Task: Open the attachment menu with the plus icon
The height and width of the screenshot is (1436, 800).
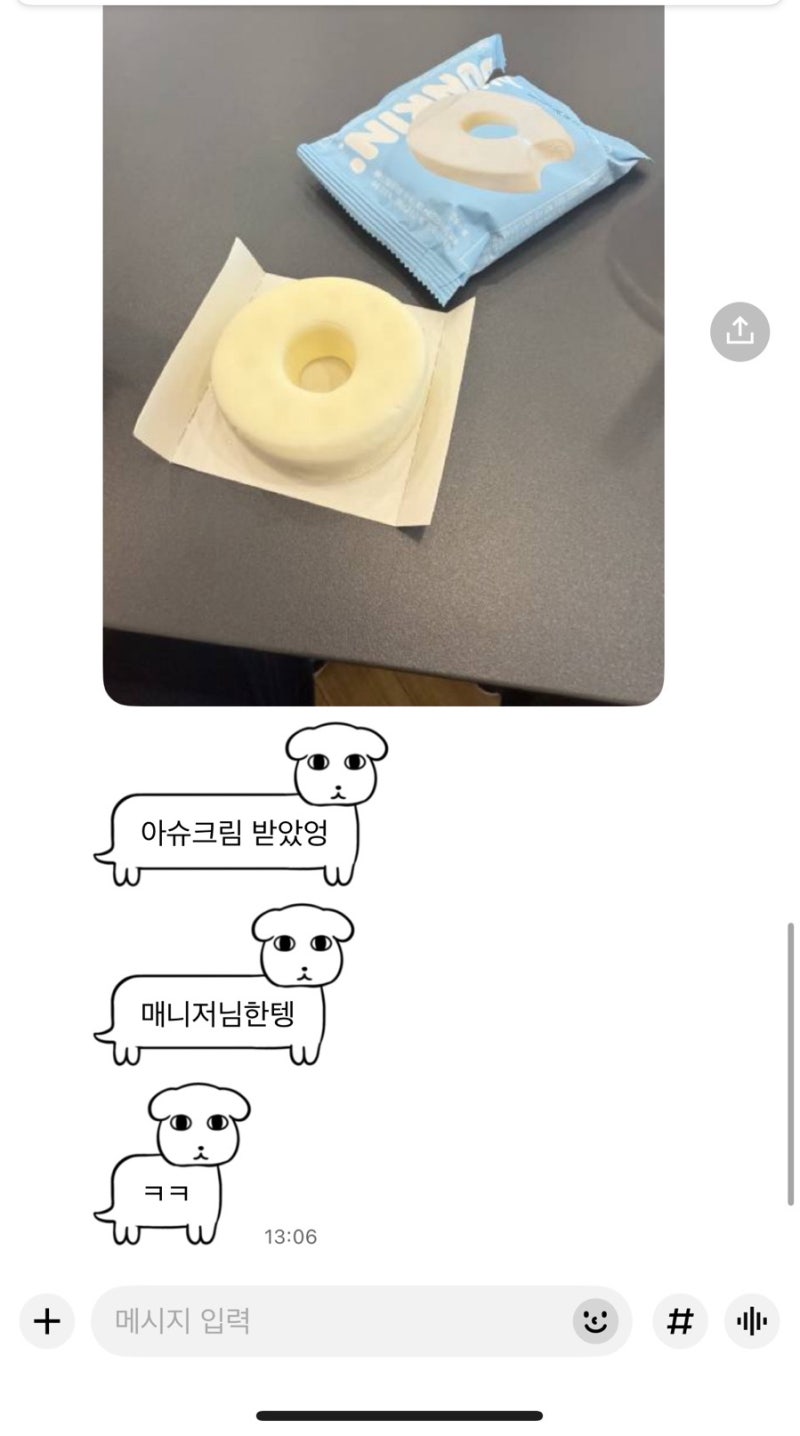Action: 46,1321
